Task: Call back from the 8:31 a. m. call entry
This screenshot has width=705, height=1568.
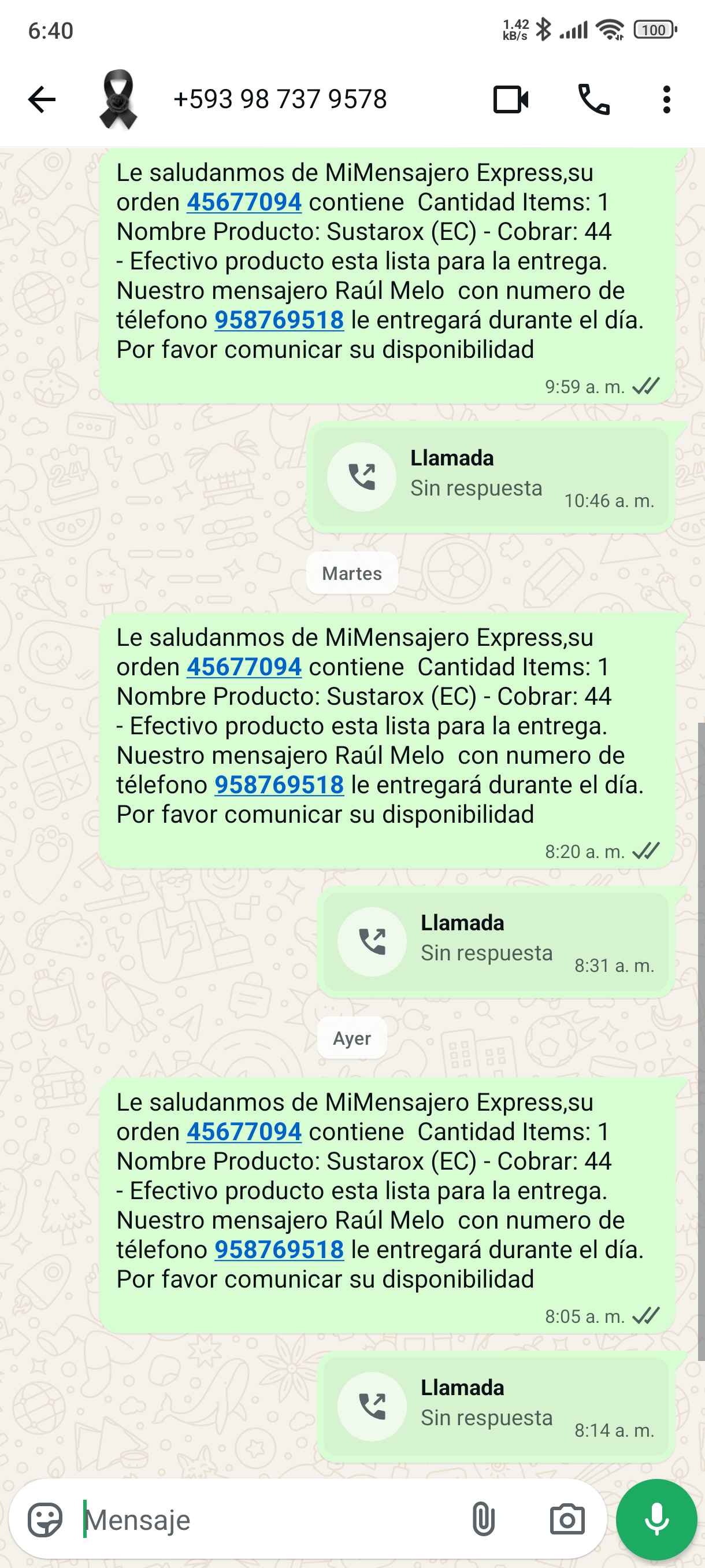Action: [372, 942]
